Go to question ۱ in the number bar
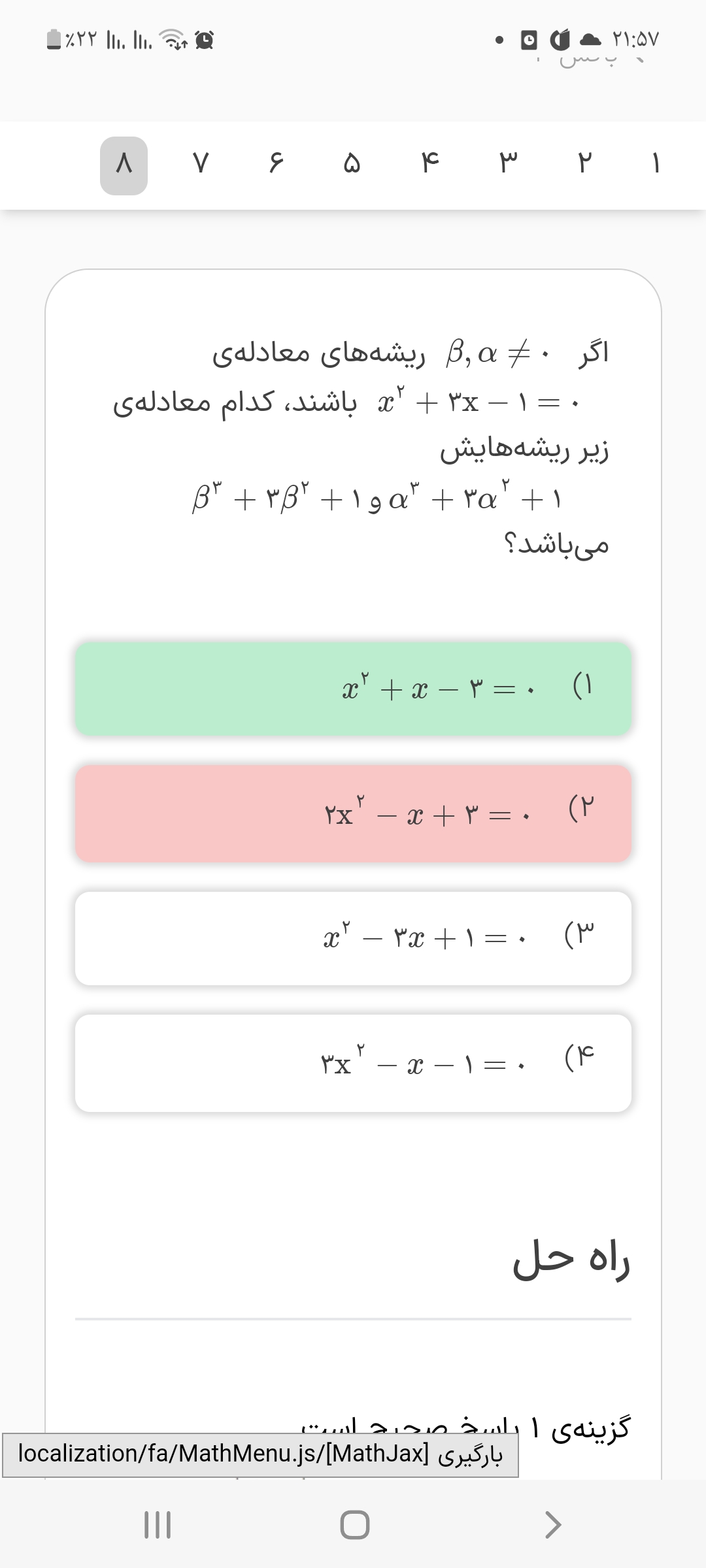706x1568 pixels. click(656, 163)
